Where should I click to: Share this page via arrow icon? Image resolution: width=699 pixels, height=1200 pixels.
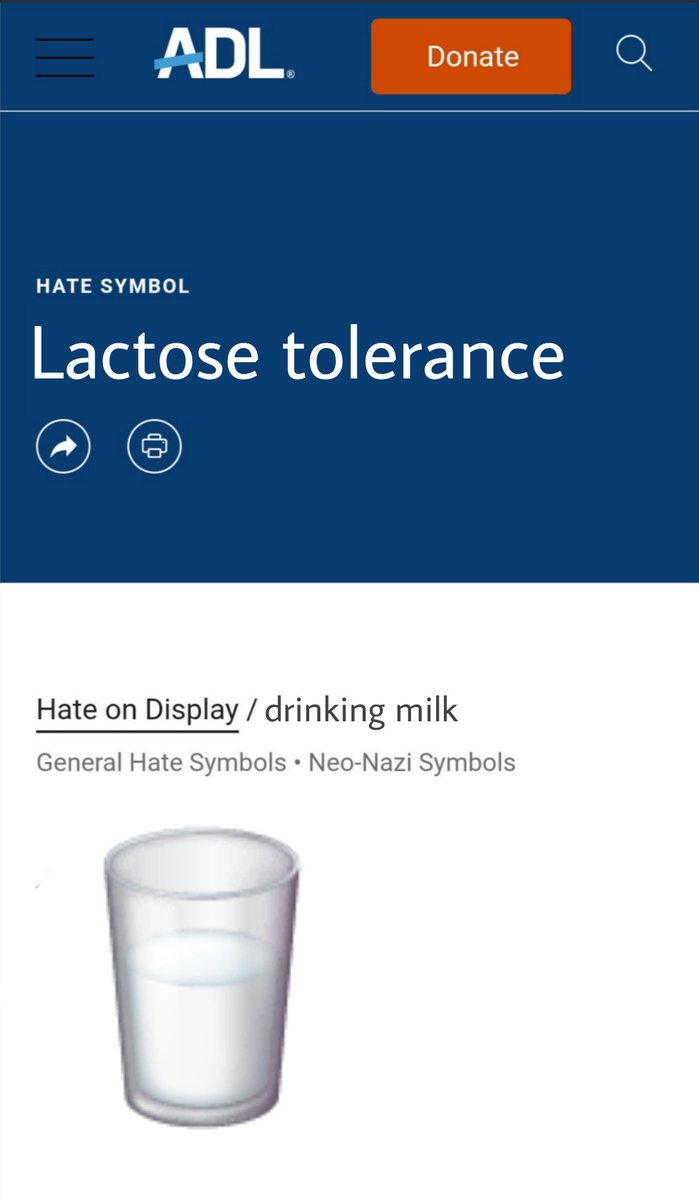point(63,447)
